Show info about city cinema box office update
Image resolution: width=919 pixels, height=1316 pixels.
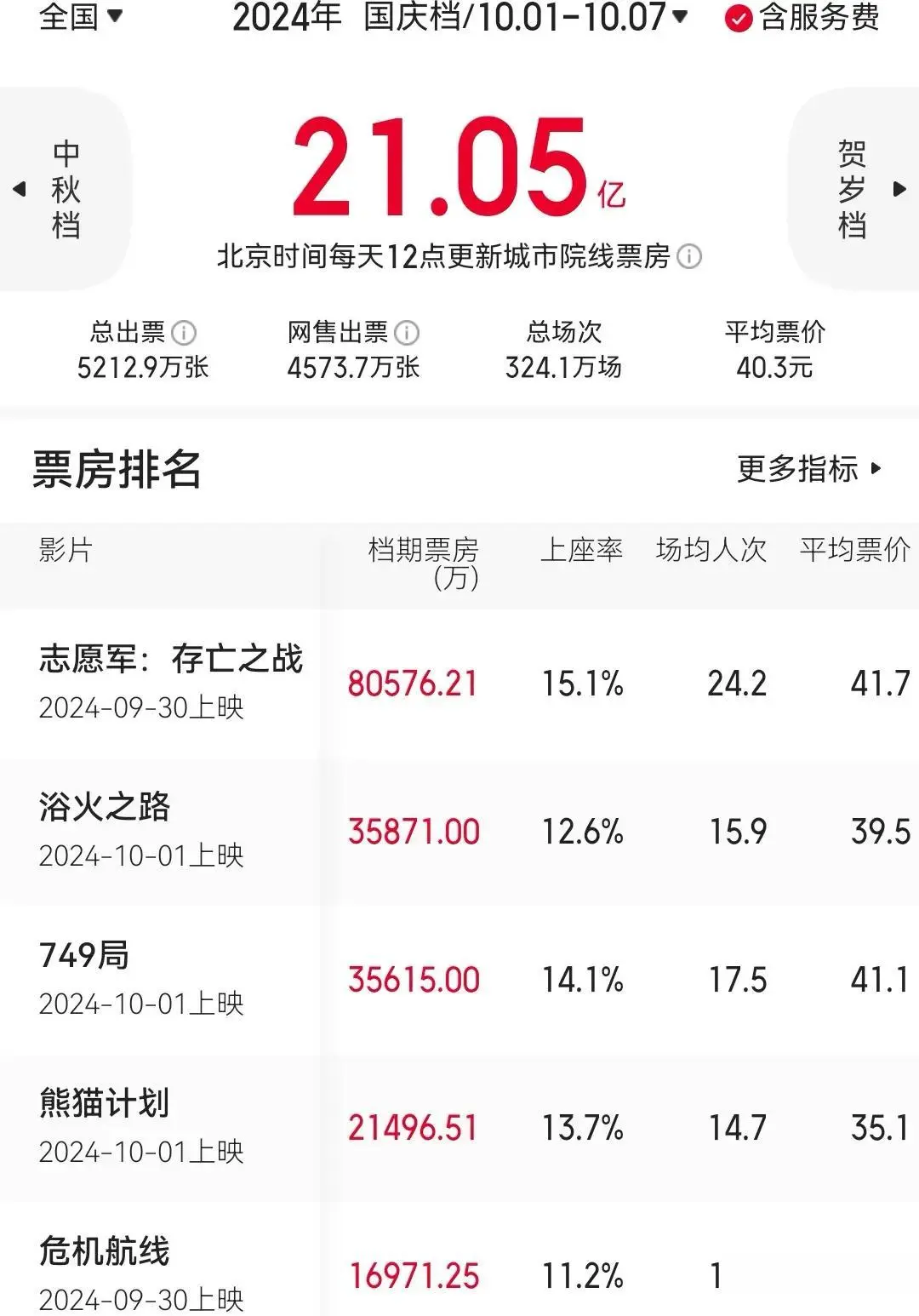pyautogui.click(x=689, y=256)
